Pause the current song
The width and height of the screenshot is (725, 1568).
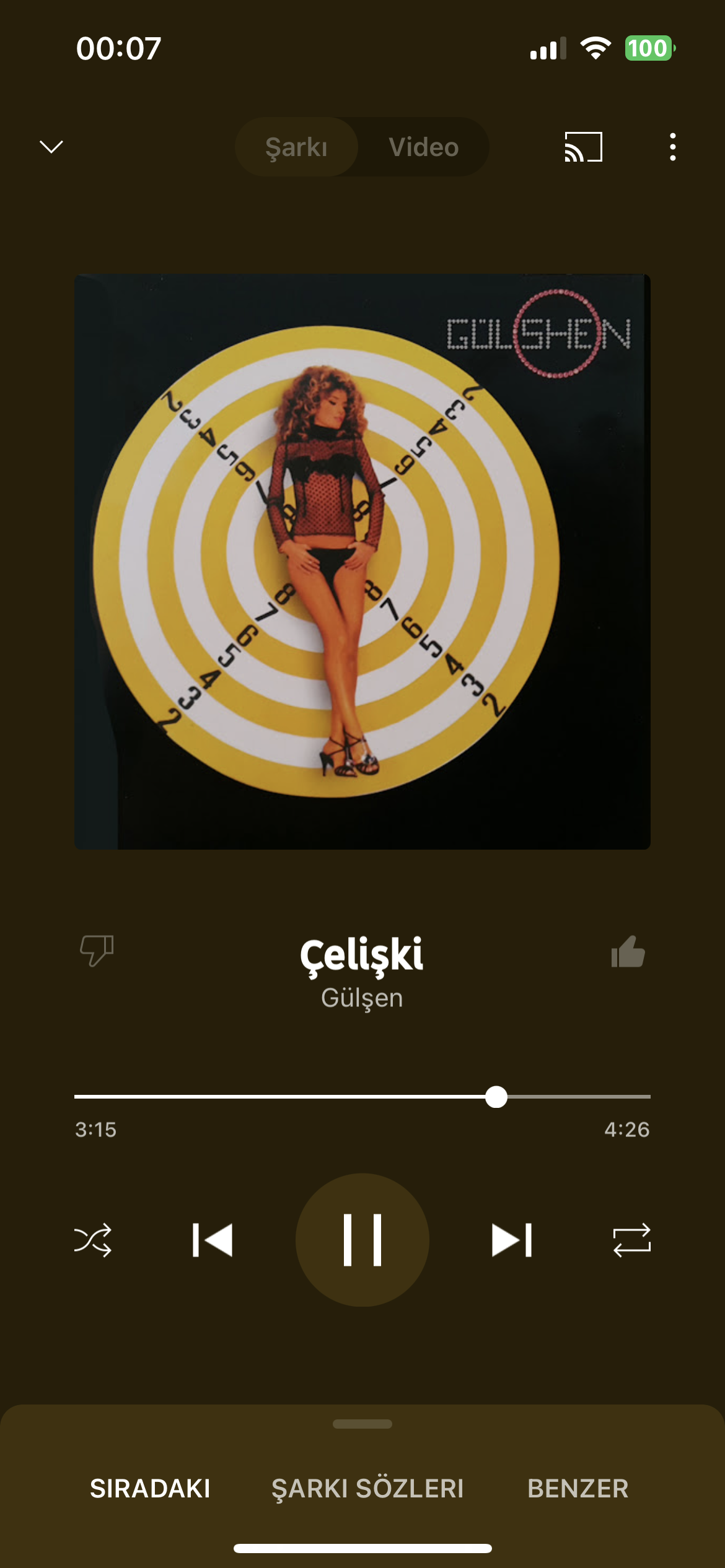[x=362, y=1240]
